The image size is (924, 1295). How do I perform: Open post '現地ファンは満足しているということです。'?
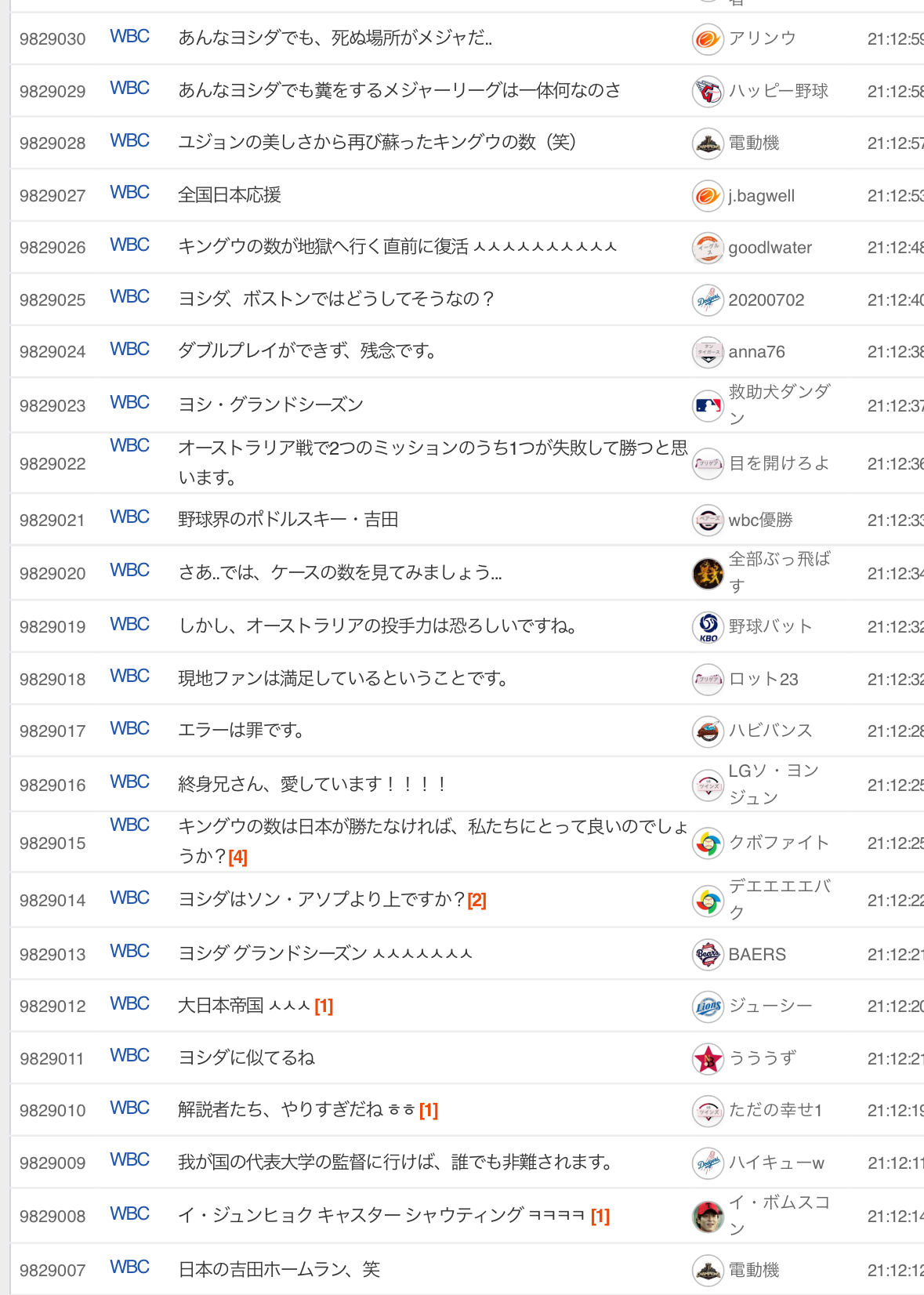[x=343, y=678]
